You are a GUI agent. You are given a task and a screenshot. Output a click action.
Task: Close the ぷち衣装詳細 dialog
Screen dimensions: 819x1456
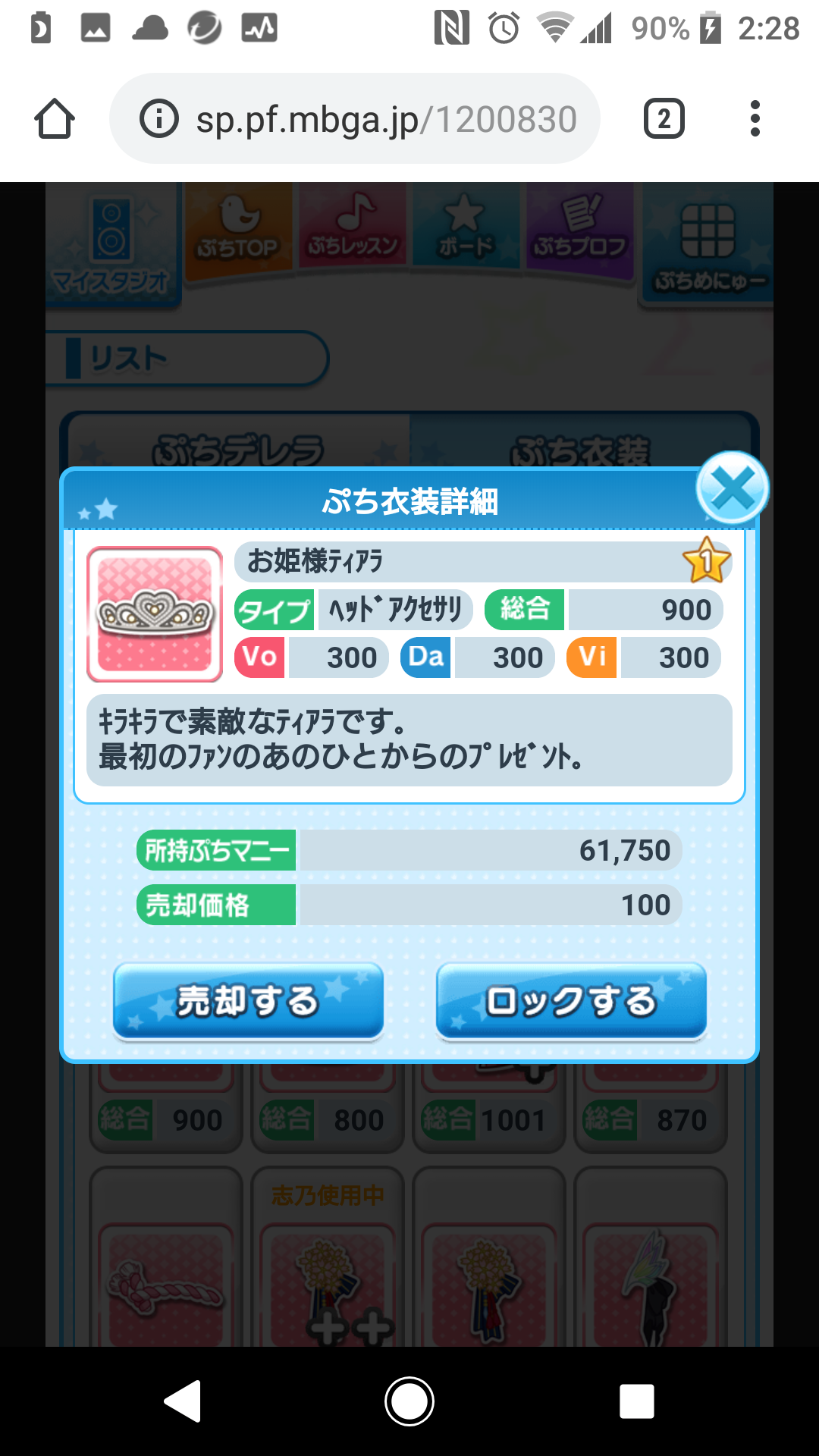coord(732,488)
